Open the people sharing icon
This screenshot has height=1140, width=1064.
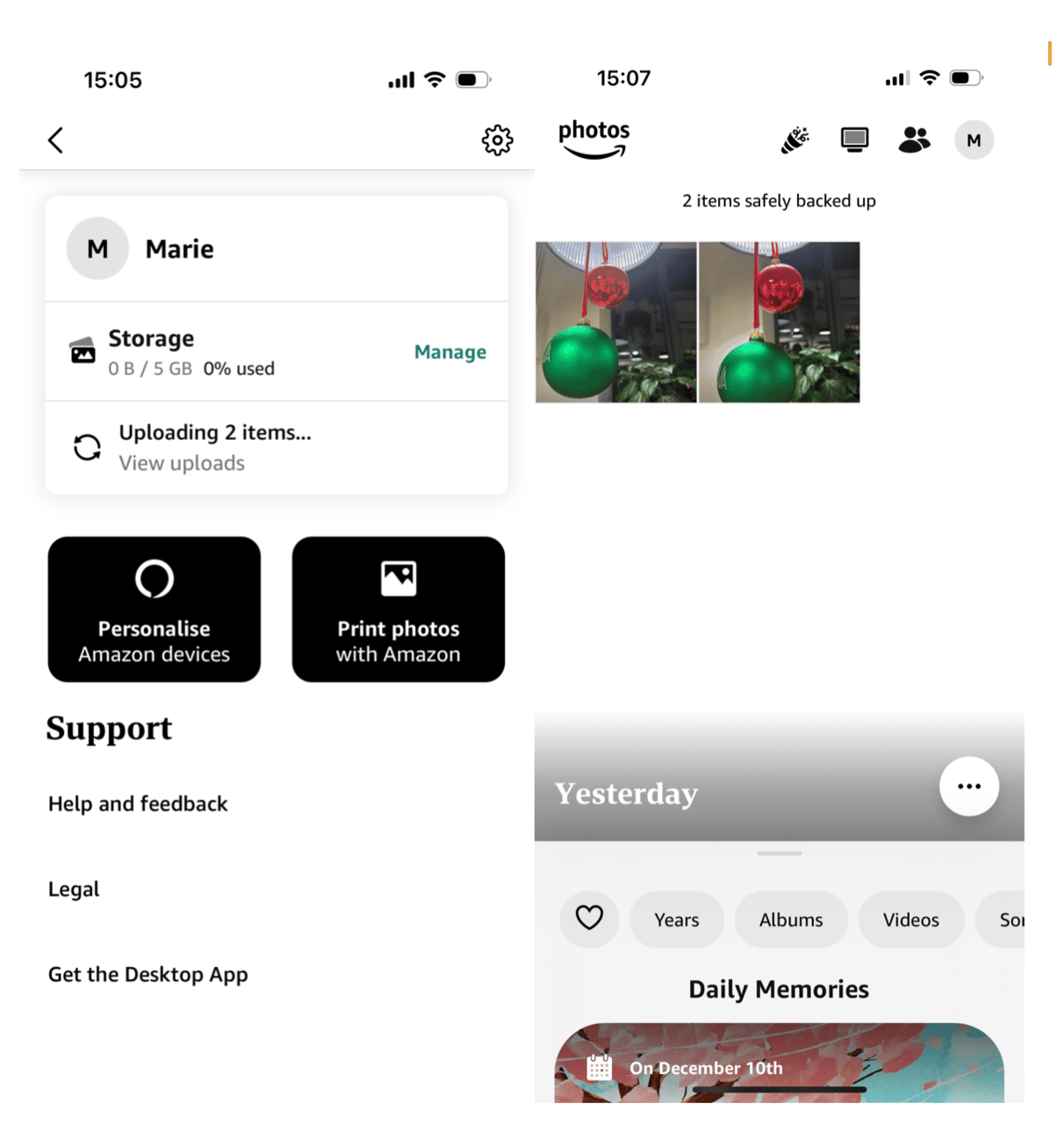(x=914, y=141)
